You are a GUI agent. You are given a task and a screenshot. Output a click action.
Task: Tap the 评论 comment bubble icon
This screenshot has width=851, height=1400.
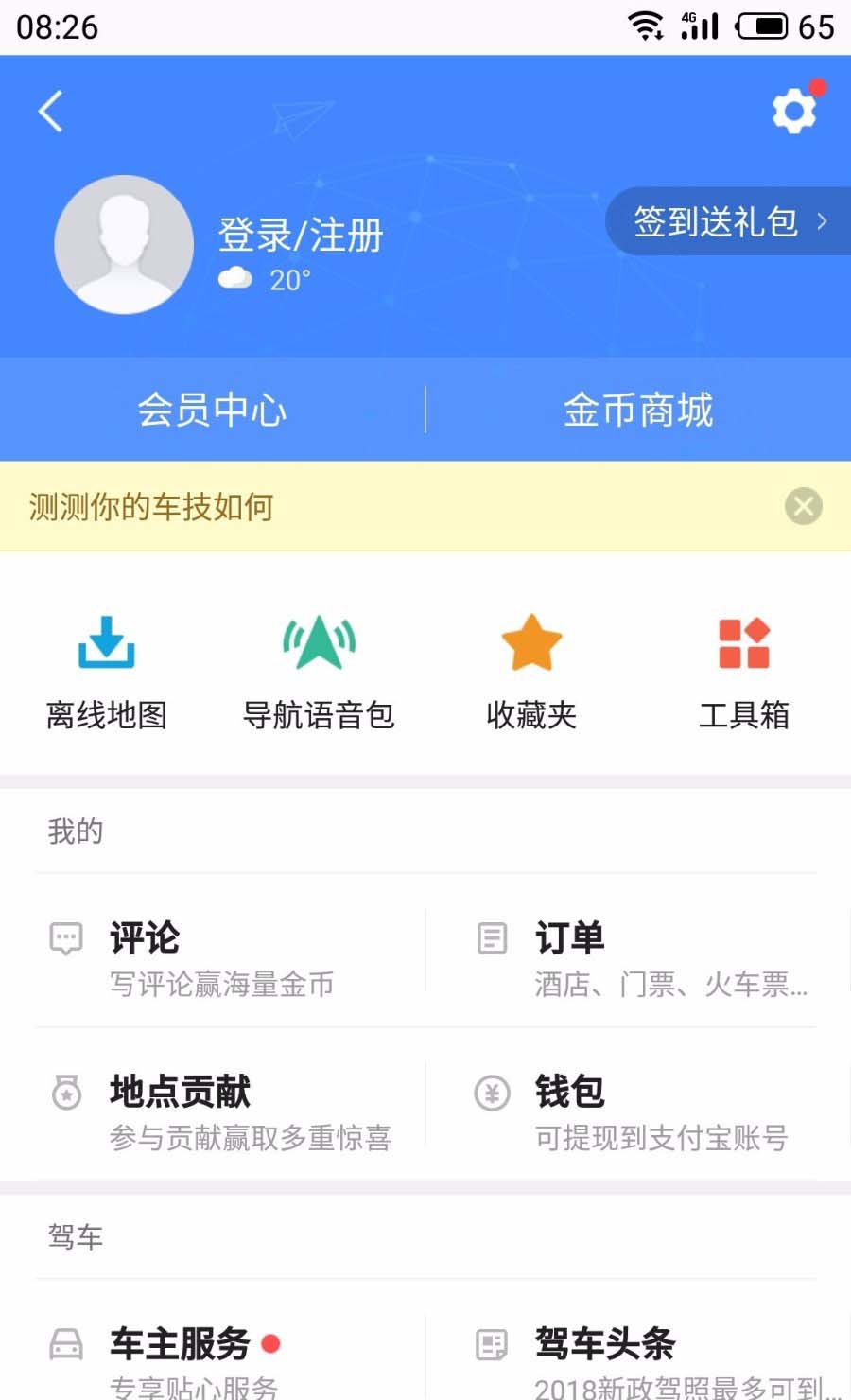click(x=65, y=936)
